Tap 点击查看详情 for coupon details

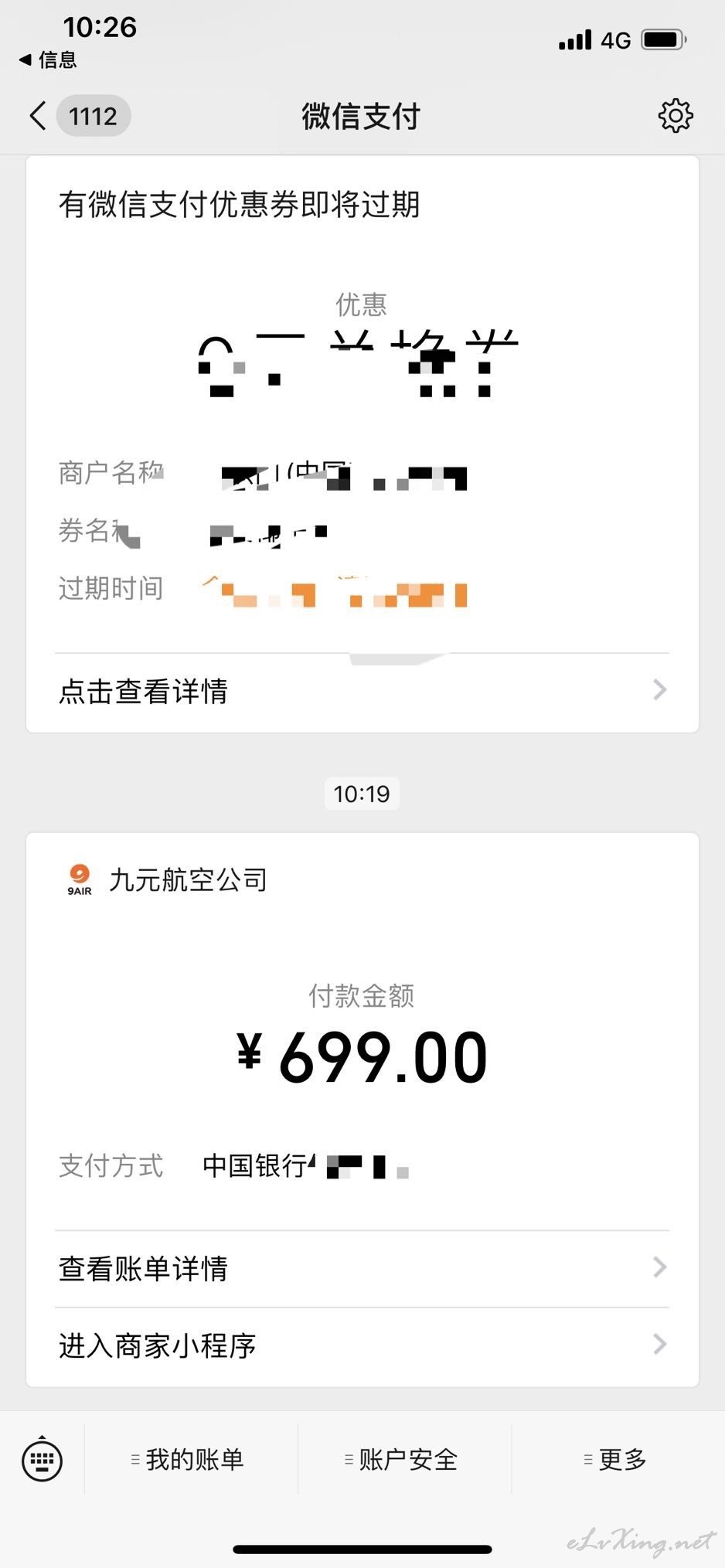pyautogui.click(x=362, y=691)
